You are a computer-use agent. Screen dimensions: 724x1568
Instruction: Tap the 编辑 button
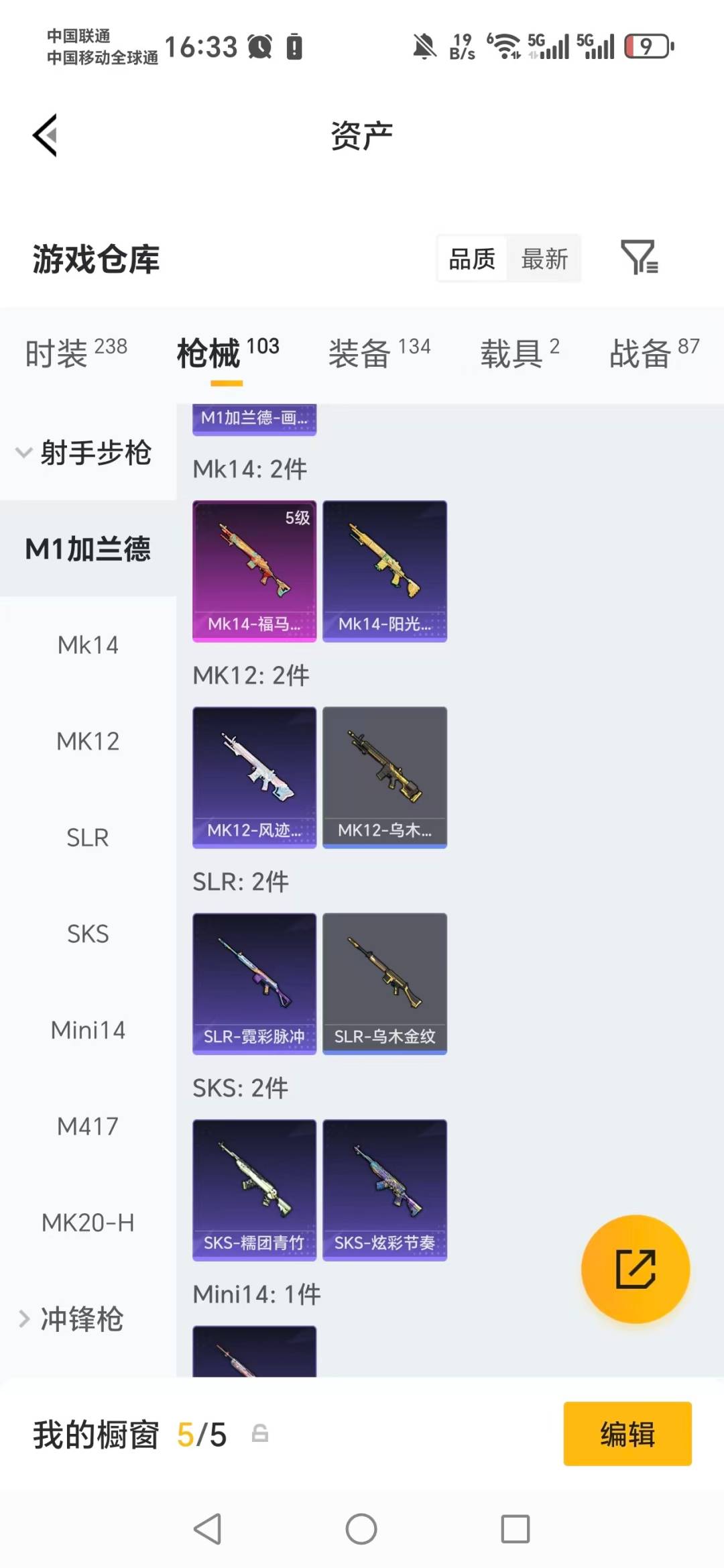627,1434
